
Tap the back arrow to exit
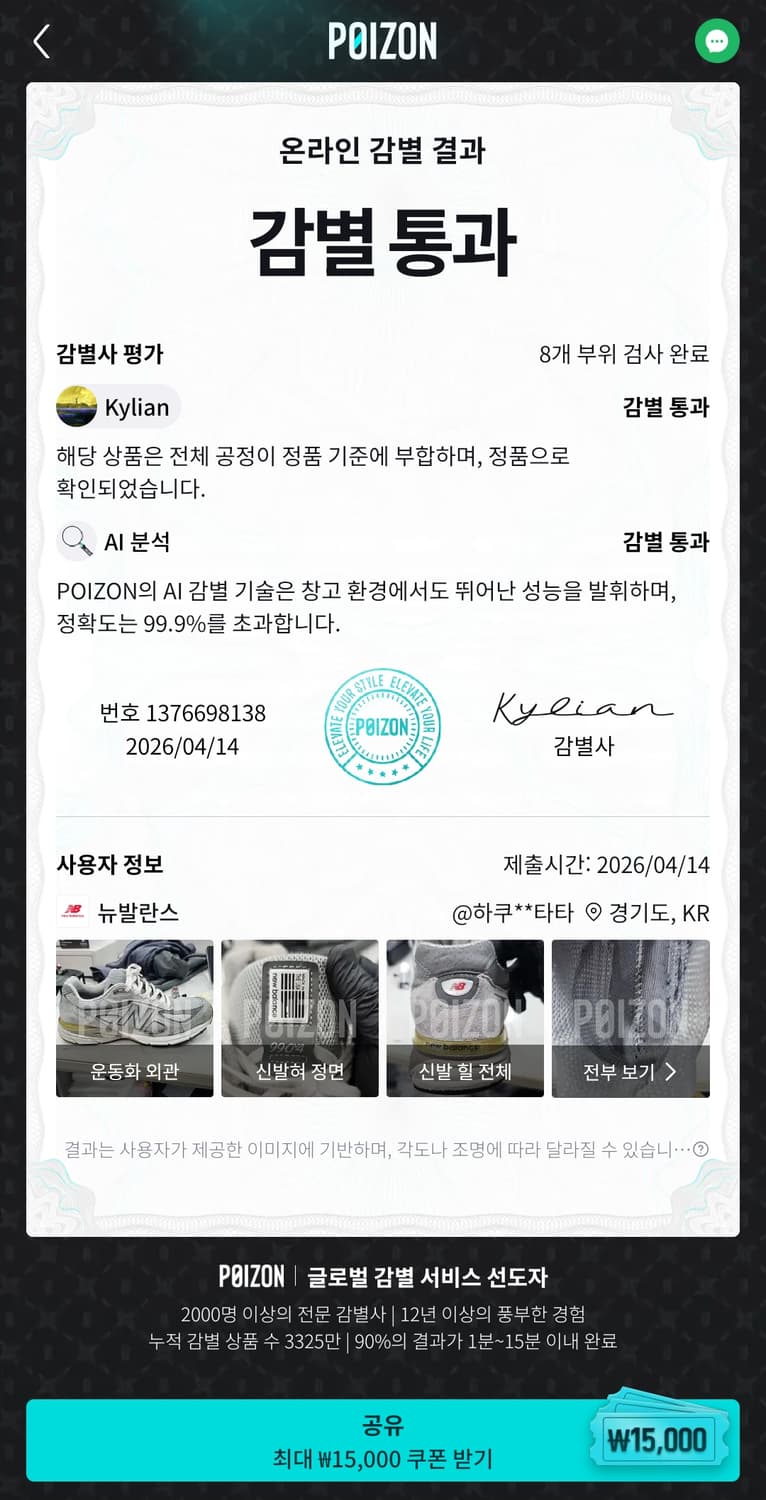tap(40, 41)
